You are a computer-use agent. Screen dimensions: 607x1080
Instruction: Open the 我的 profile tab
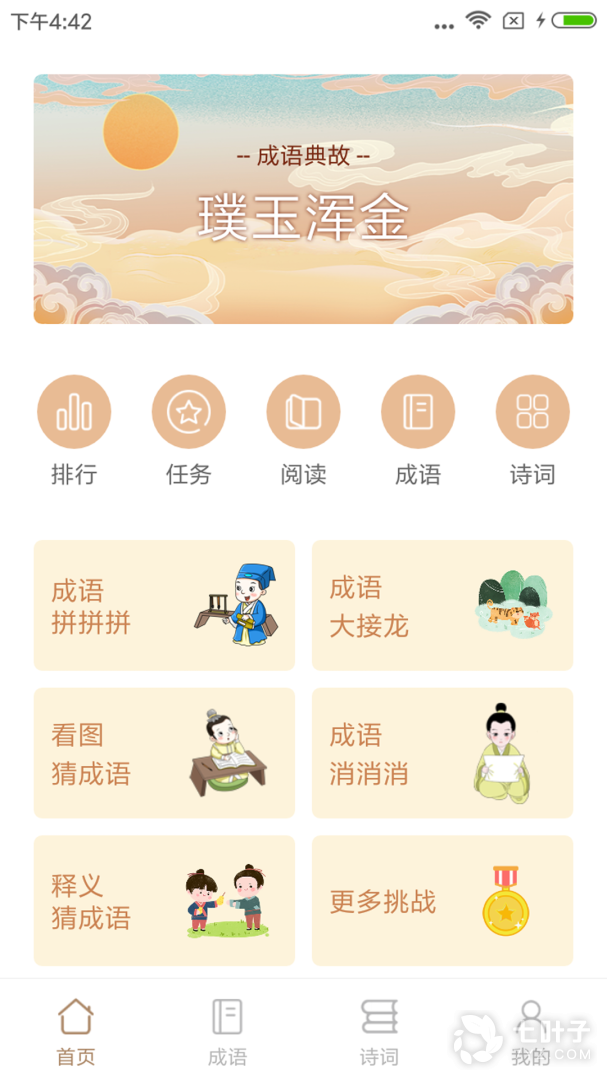[531, 1030]
